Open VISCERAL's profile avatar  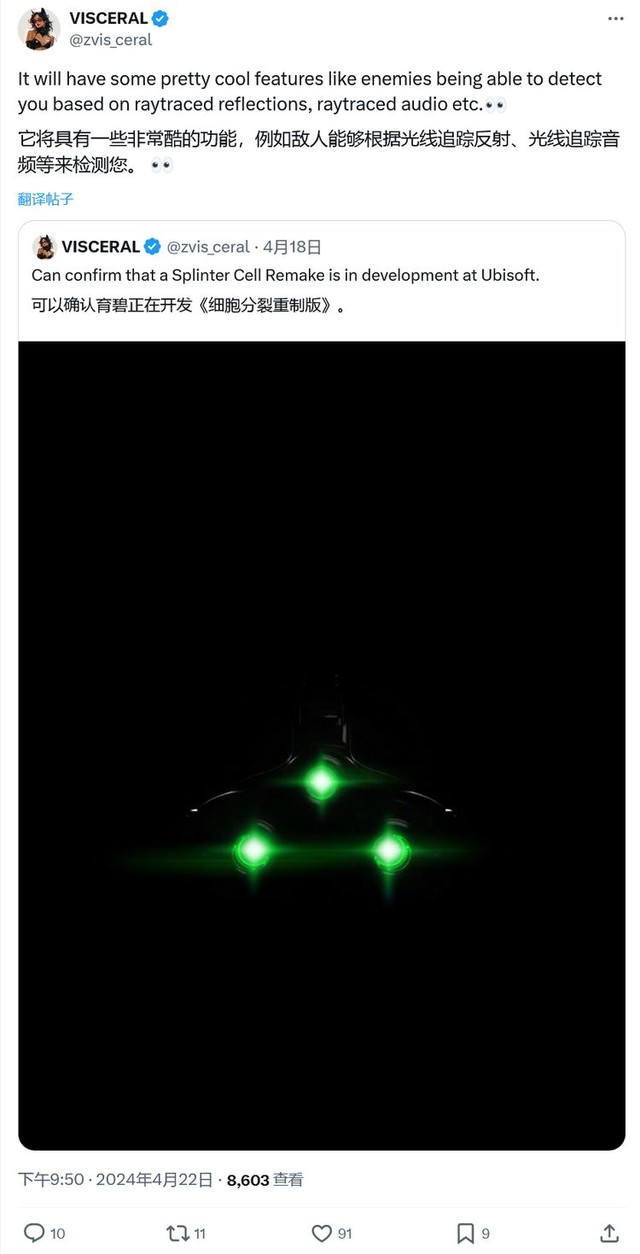point(39,28)
